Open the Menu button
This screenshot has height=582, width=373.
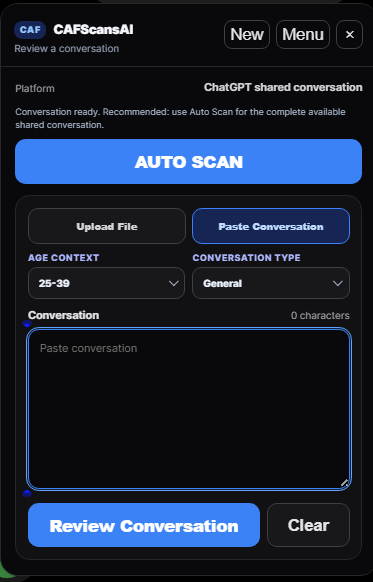303,35
